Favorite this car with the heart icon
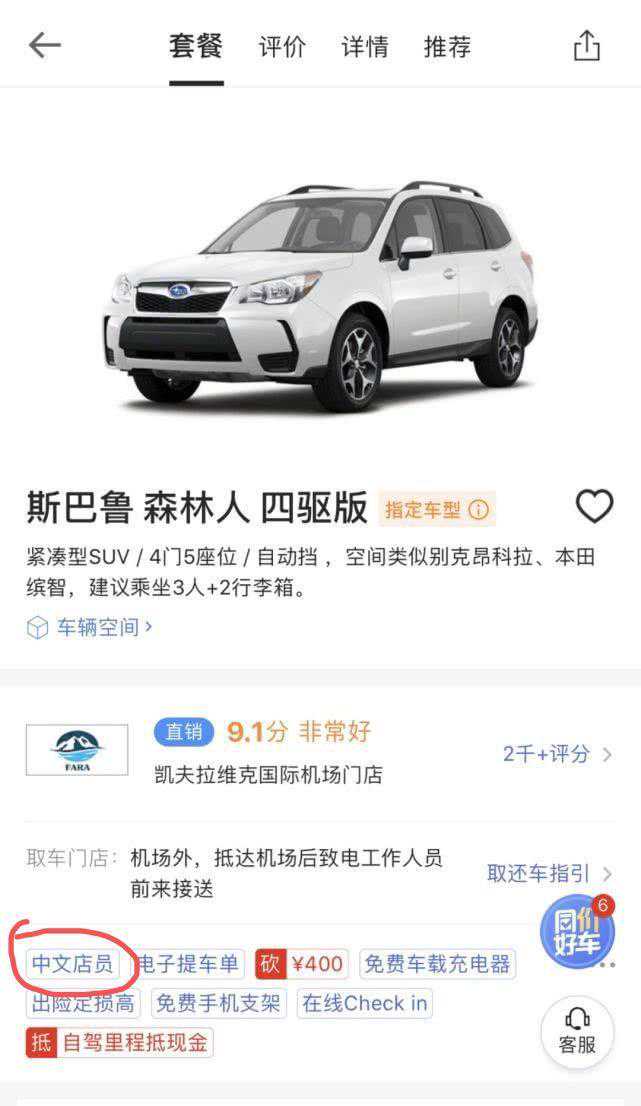The image size is (641, 1106). point(594,508)
